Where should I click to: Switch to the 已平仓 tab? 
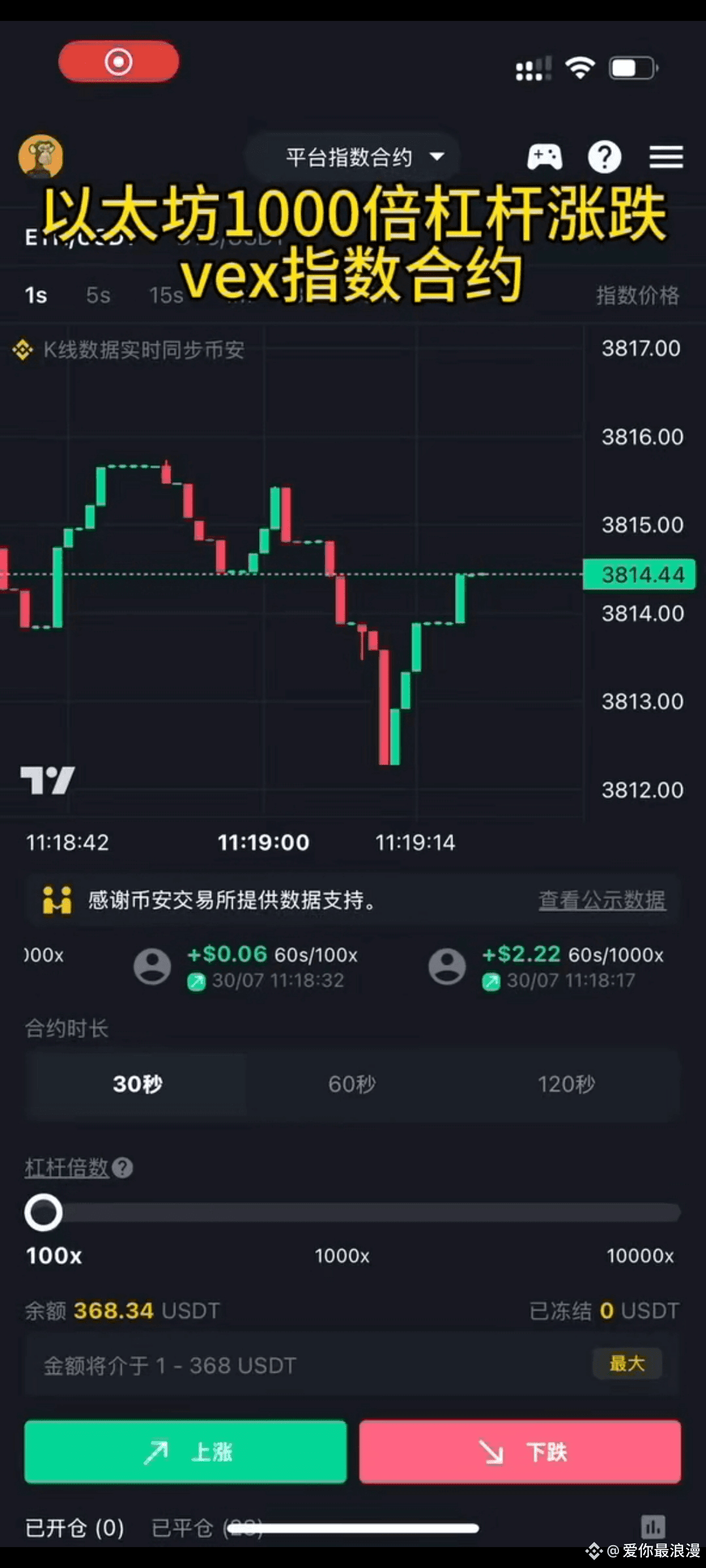(207, 1527)
